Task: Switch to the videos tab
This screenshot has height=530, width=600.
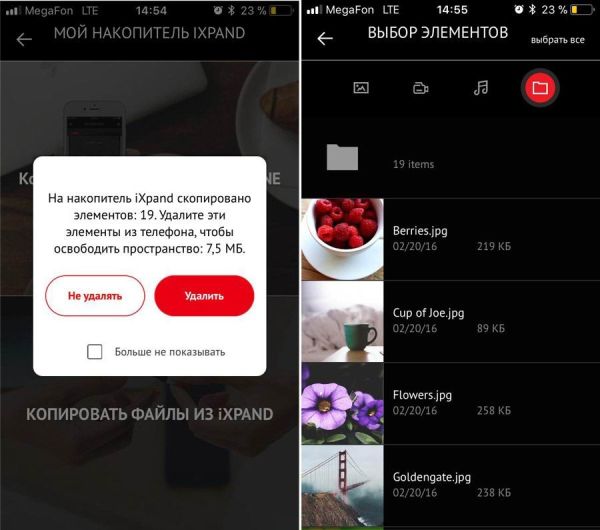Action: point(421,88)
